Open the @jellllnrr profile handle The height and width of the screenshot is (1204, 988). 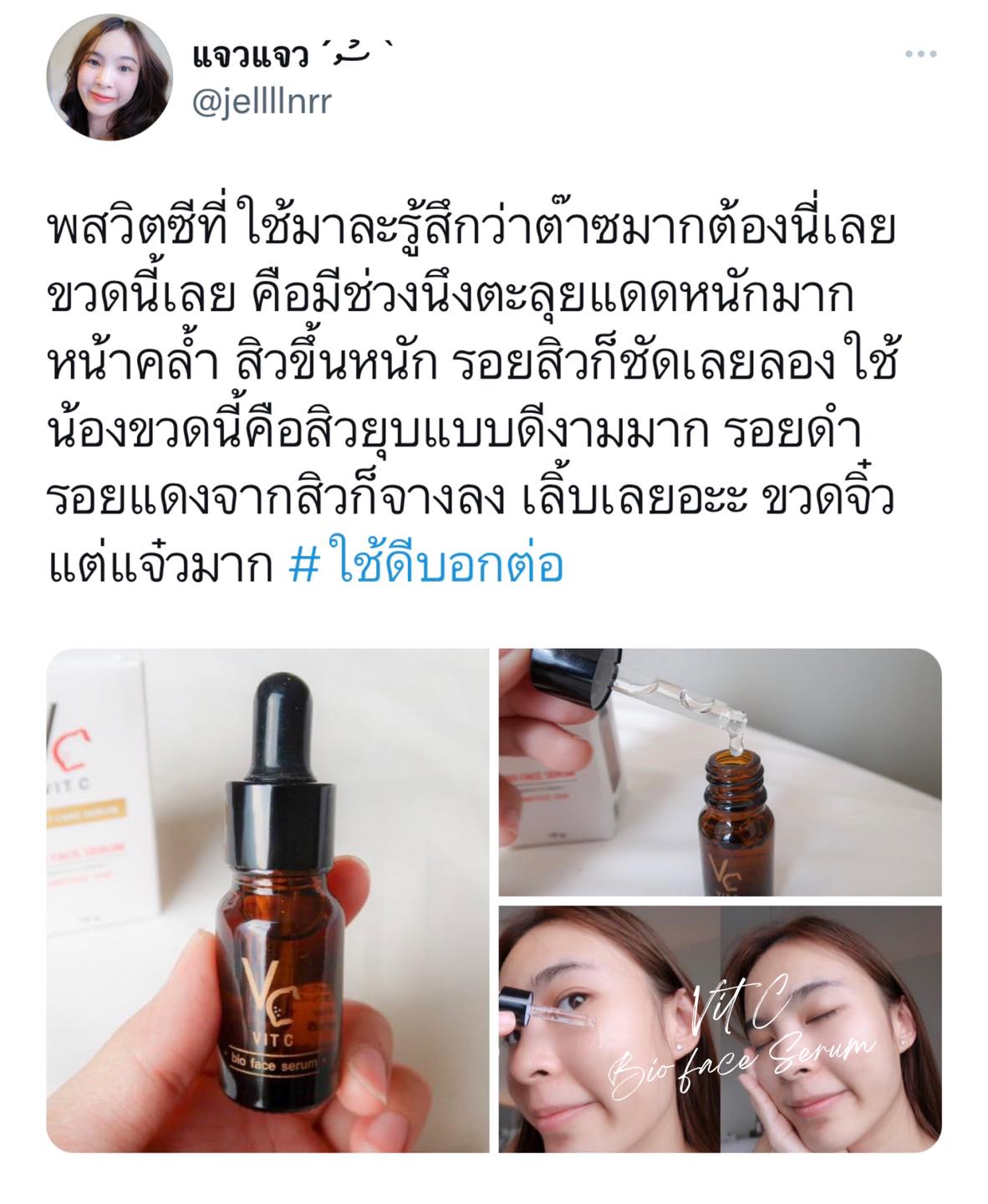(x=262, y=102)
